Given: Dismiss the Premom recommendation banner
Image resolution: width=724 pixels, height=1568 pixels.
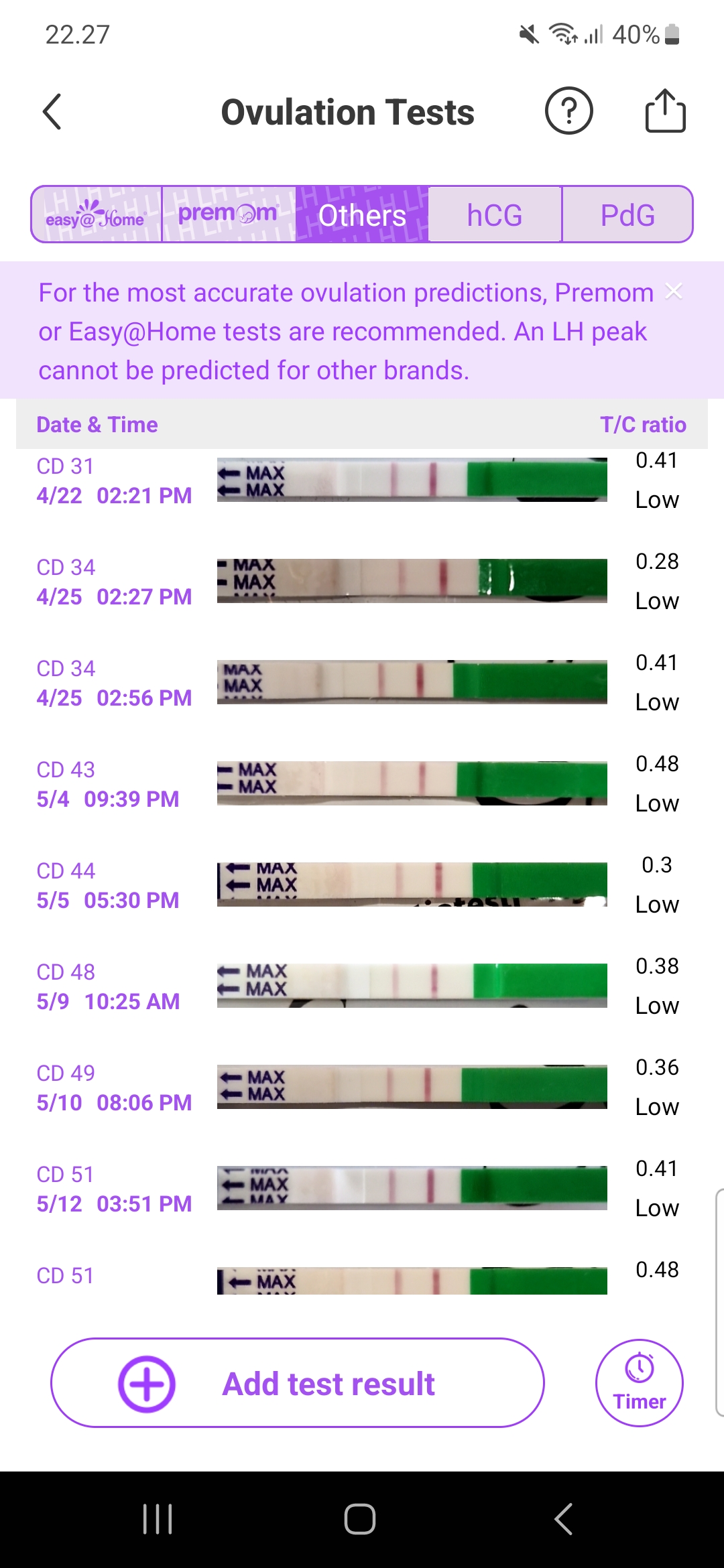Looking at the screenshot, I should (674, 291).
